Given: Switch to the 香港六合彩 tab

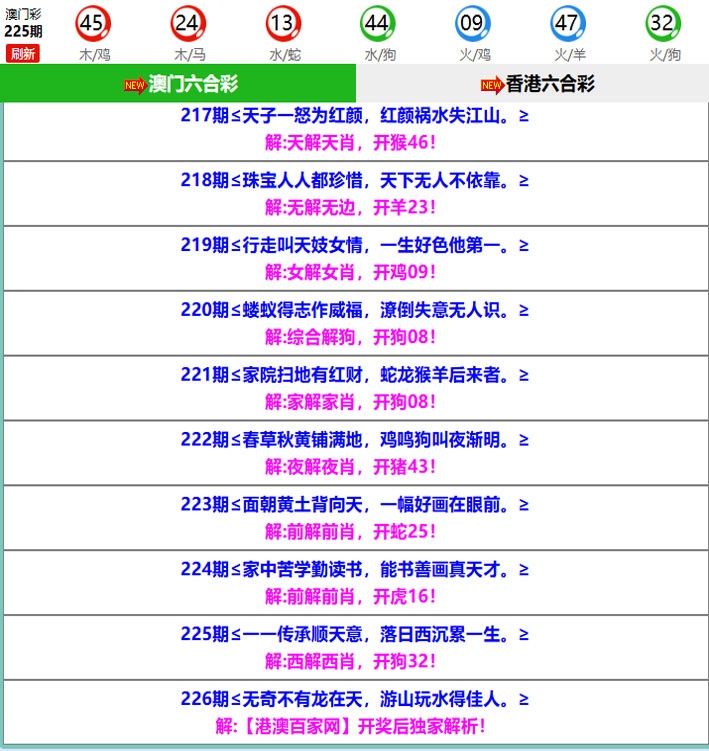Looking at the screenshot, I should (535, 84).
